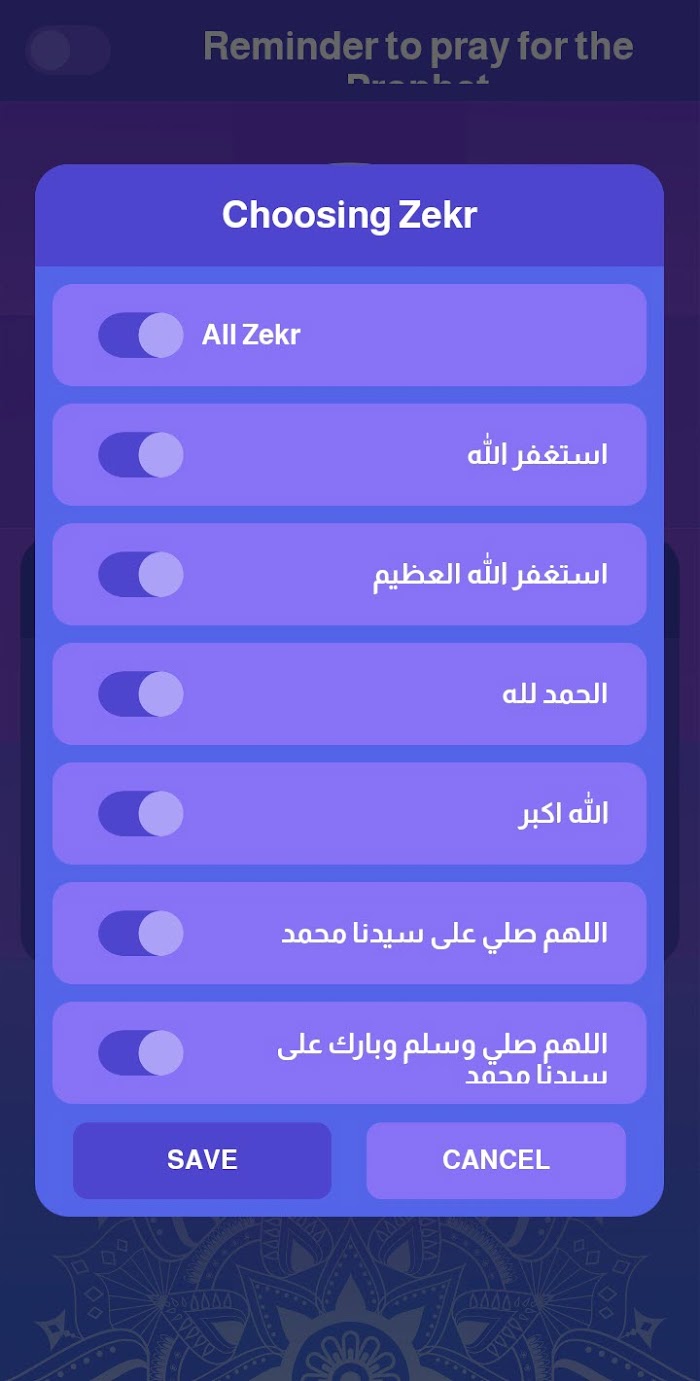This screenshot has height=1381, width=700.
Task: Toggle the الله اكبر switch
Action: (x=141, y=814)
